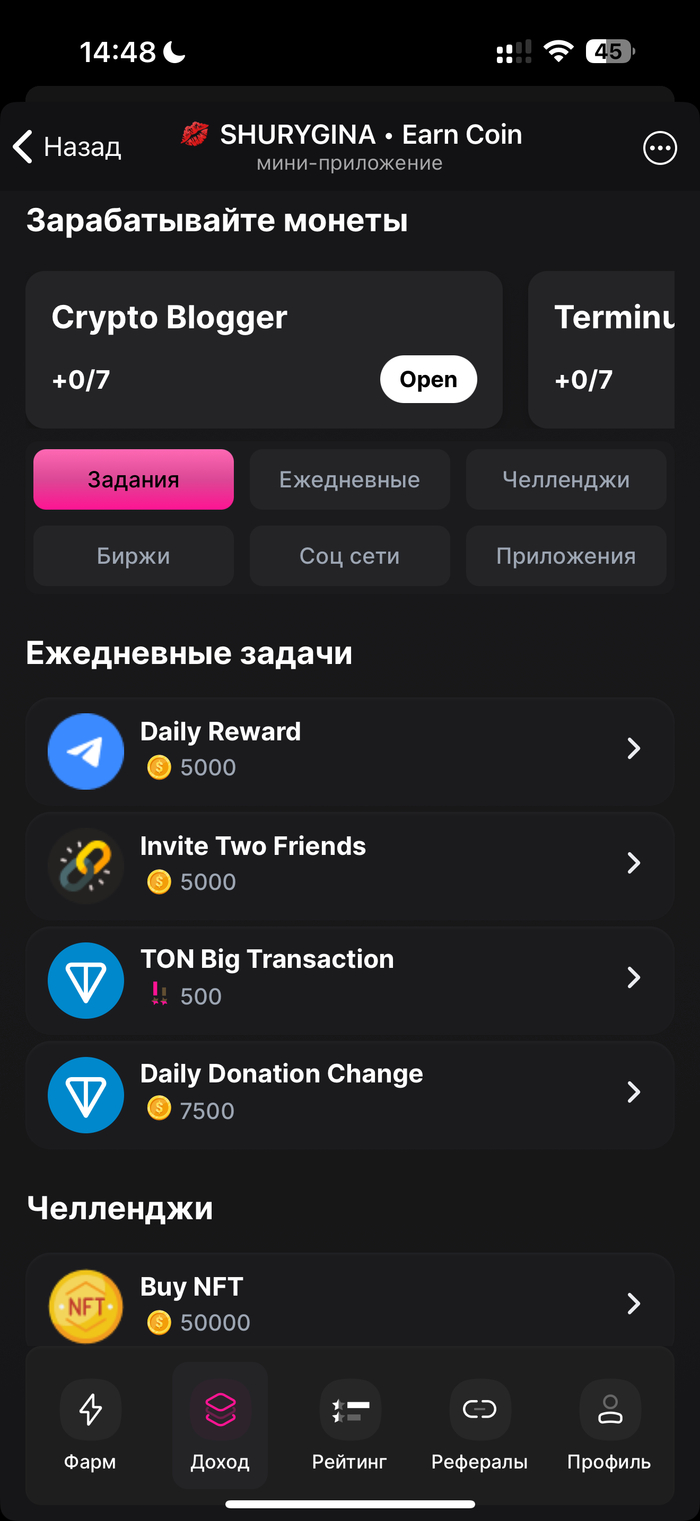Open the Профиль tab
This screenshot has height=1521, width=700.
click(x=609, y=1426)
